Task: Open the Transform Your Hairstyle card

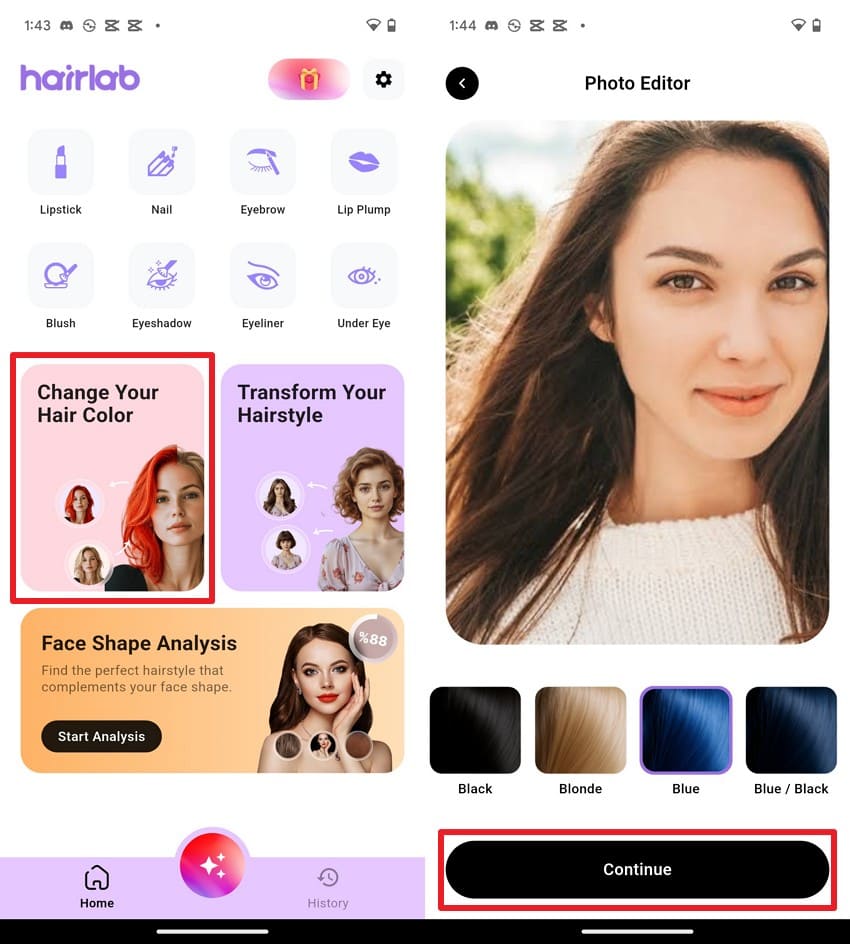Action: point(312,477)
